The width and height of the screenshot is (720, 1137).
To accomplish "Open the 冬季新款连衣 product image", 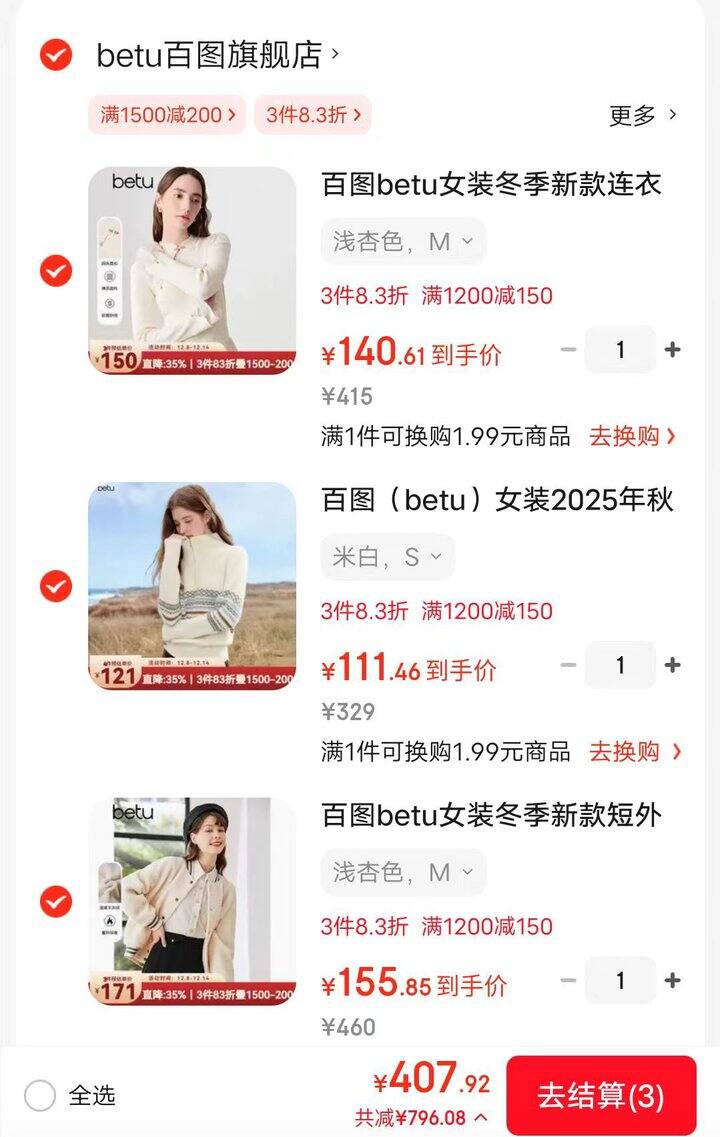I will tap(192, 270).
